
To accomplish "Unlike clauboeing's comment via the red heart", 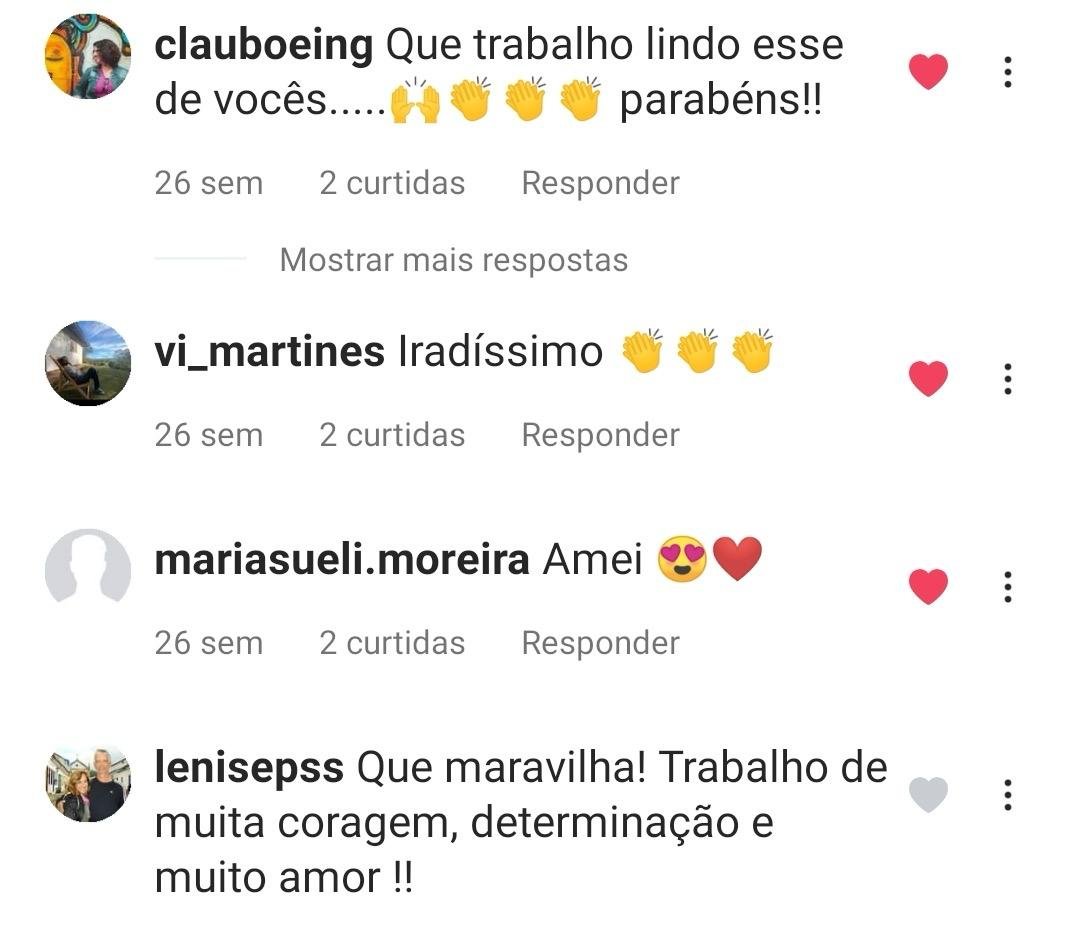I will click(x=928, y=72).
